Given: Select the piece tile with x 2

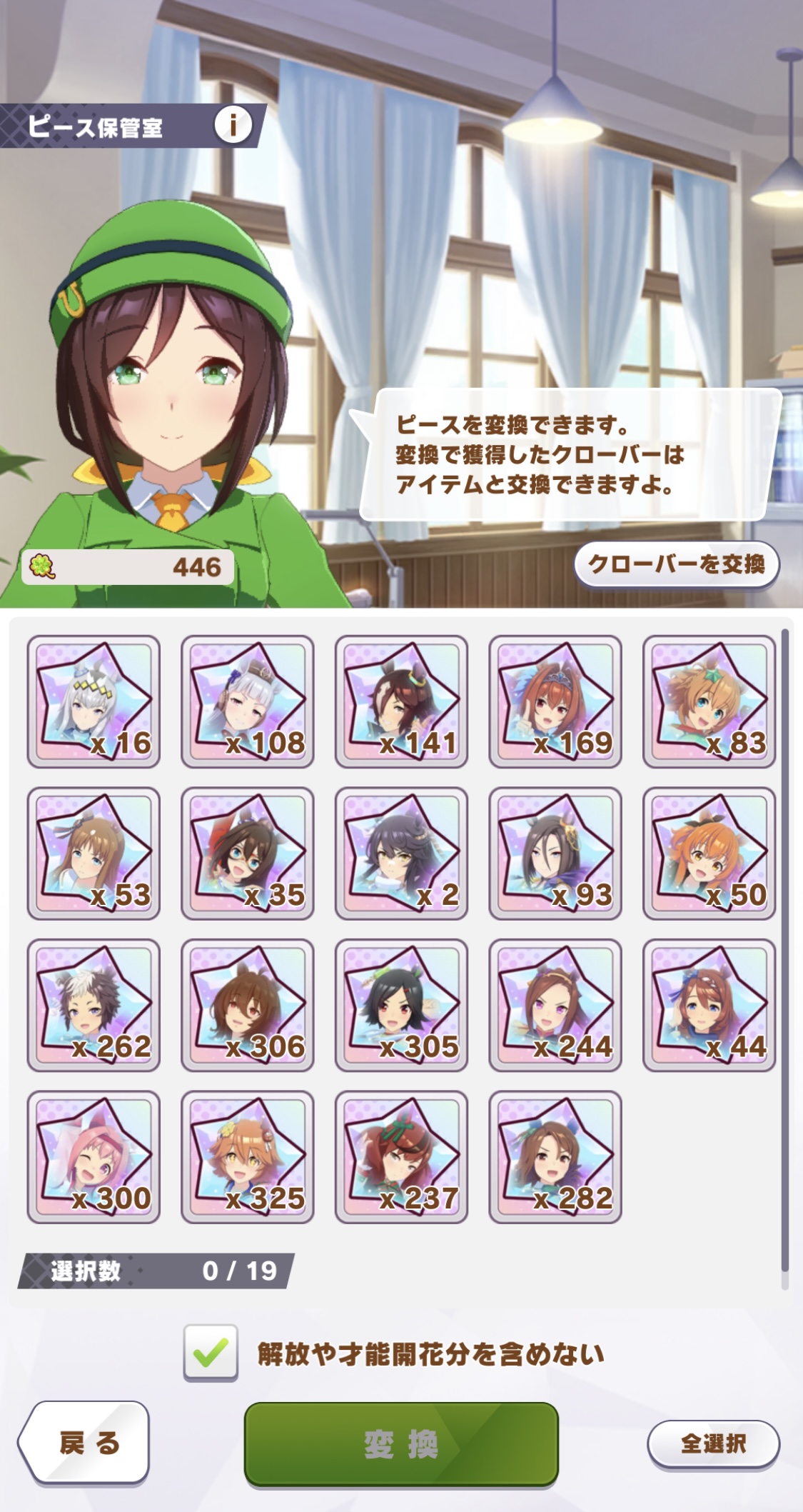Looking at the screenshot, I should [x=401, y=853].
